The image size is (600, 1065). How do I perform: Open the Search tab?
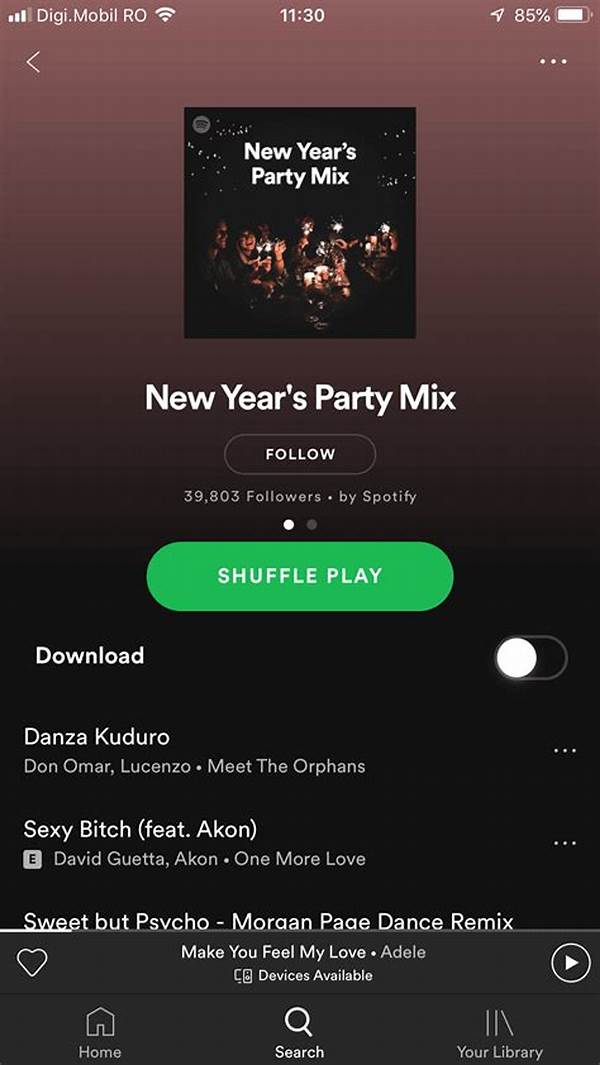(299, 1033)
